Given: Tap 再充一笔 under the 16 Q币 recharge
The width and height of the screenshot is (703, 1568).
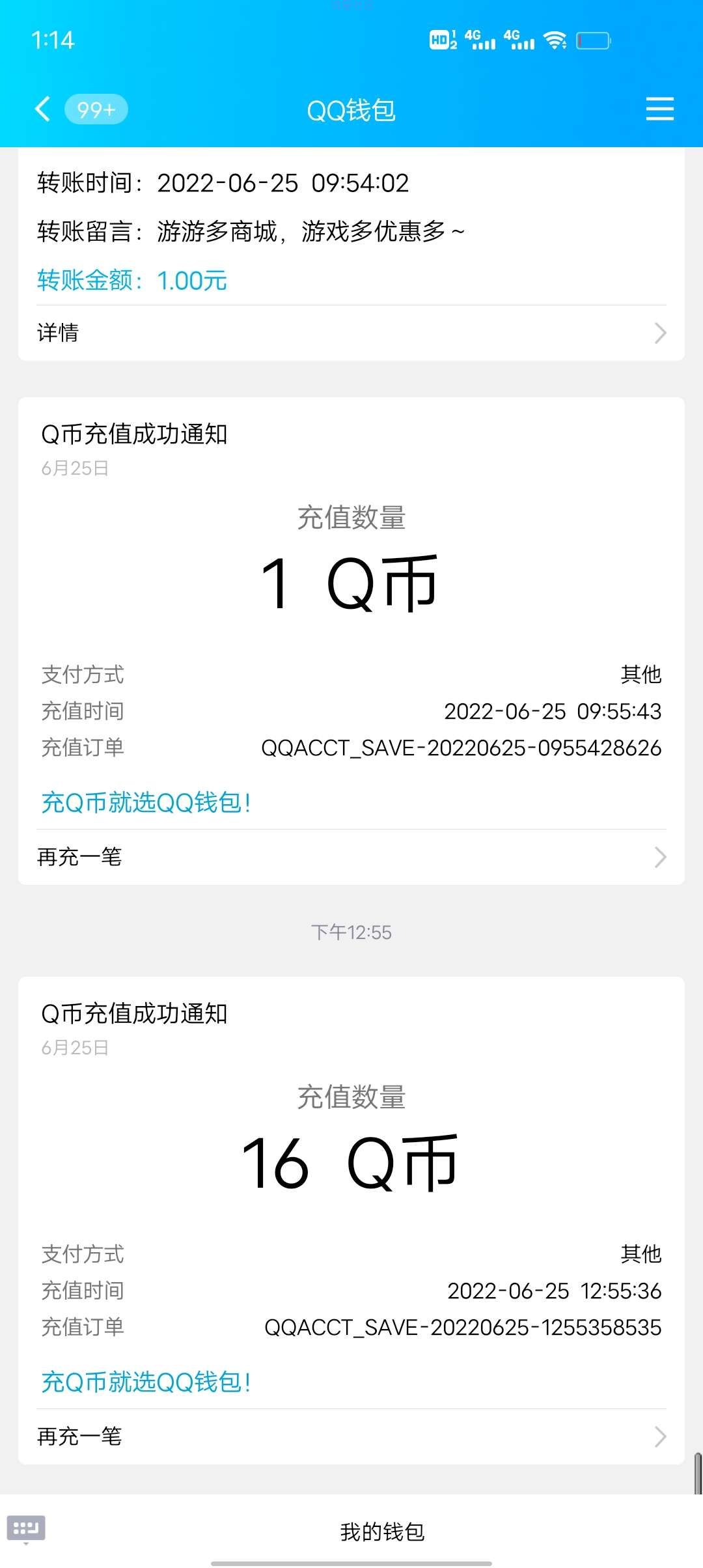Looking at the screenshot, I should 351,1436.
